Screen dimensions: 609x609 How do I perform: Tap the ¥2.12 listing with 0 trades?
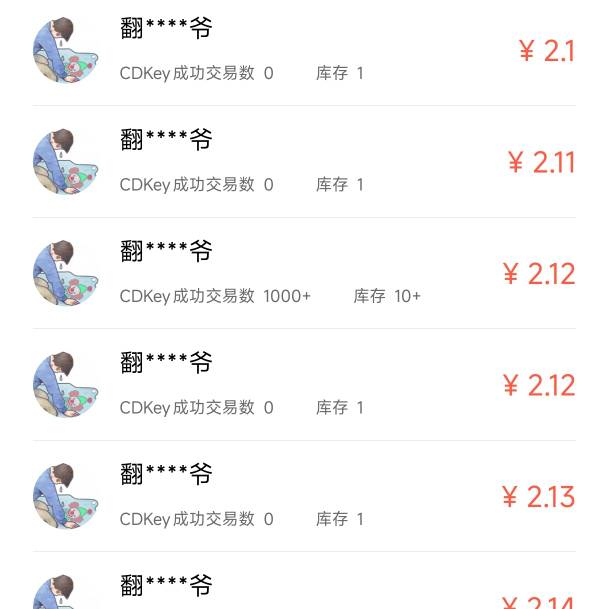coord(304,385)
